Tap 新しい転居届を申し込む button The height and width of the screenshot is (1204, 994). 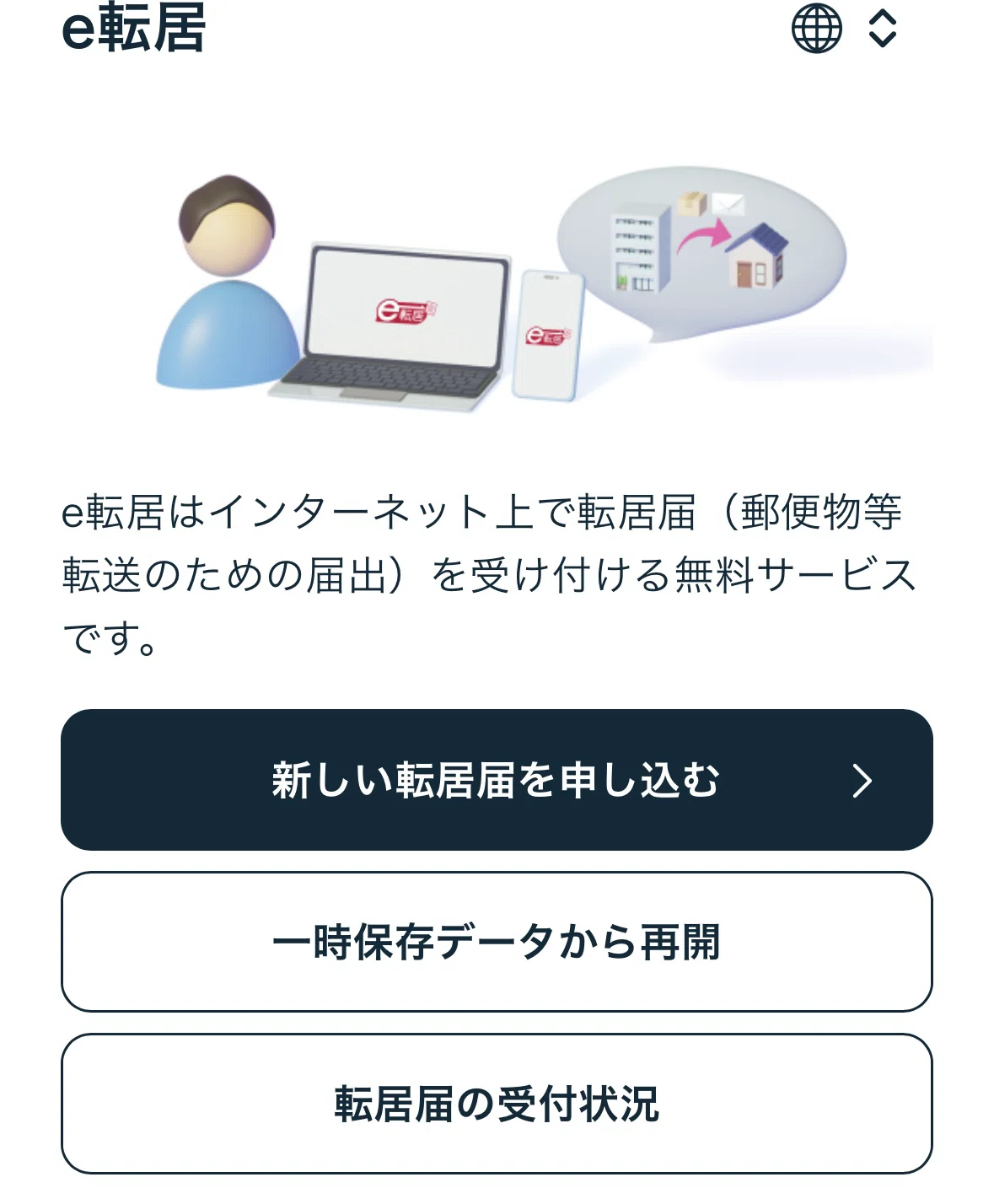(x=497, y=780)
